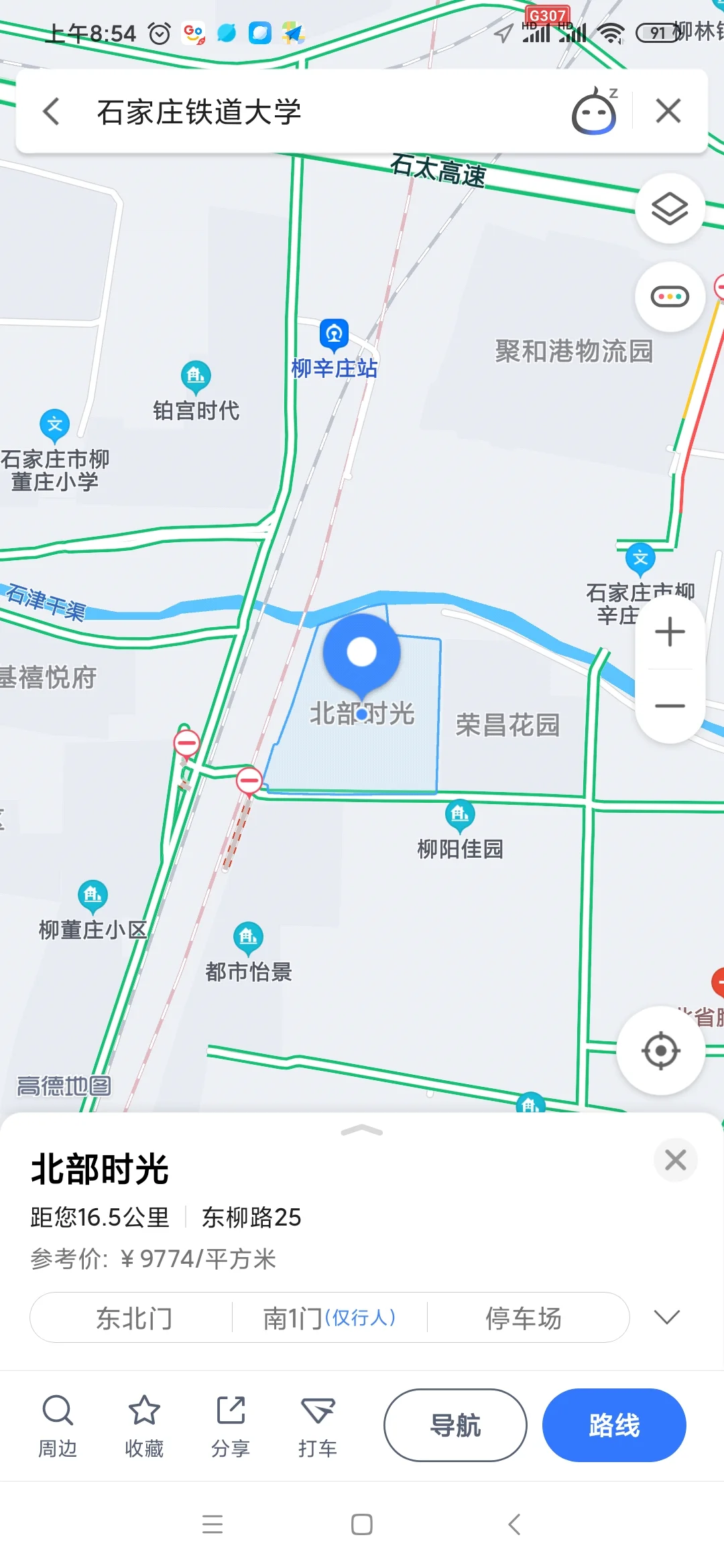Tap the back arrow in search bar
This screenshot has height=1568, width=724.
pyautogui.click(x=51, y=111)
